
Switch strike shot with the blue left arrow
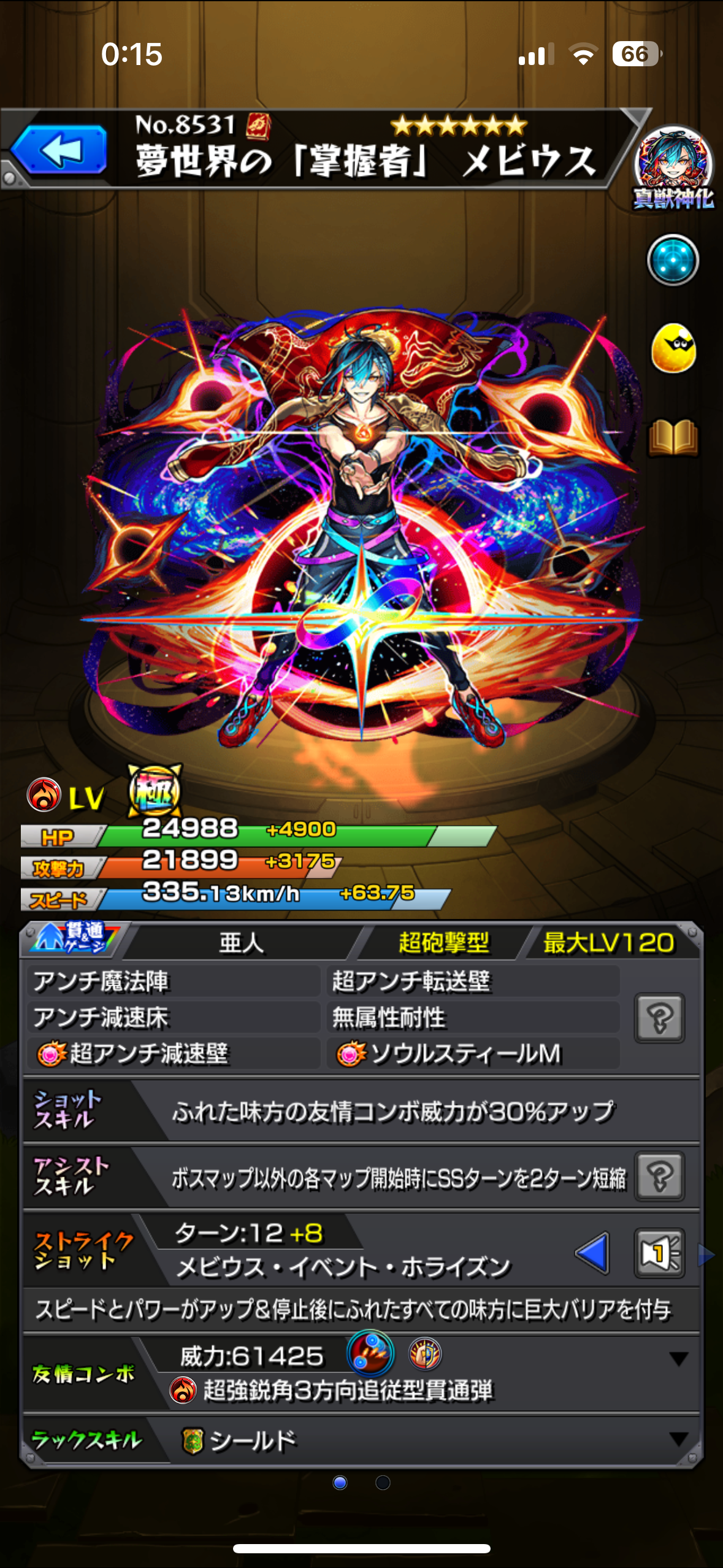[592, 1252]
